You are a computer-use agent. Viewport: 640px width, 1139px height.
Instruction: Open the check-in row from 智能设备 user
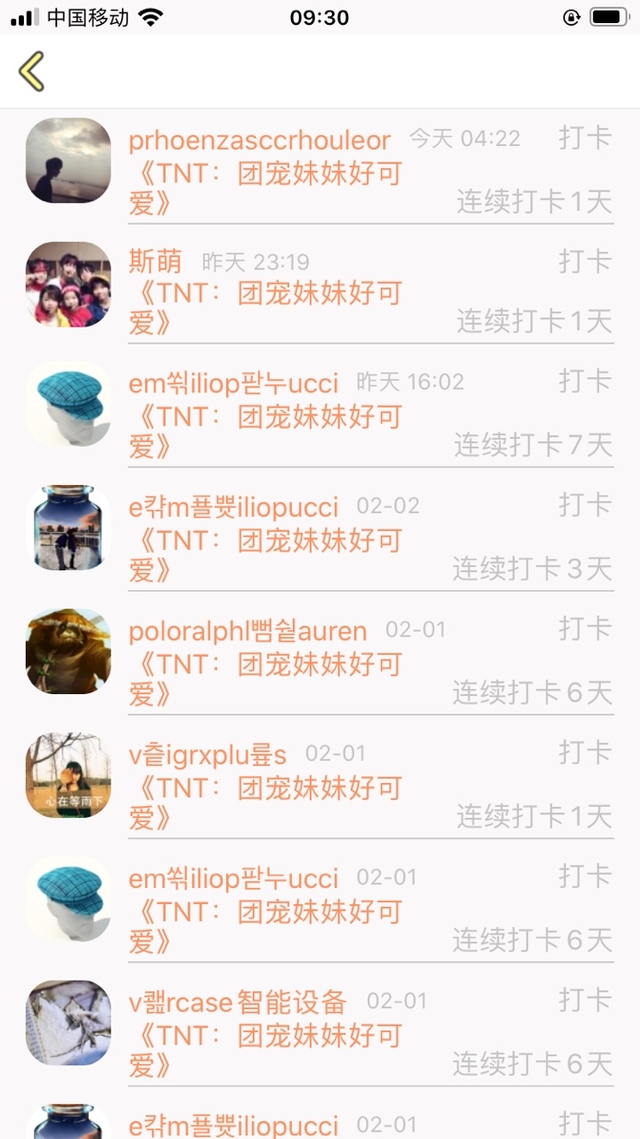(370, 1032)
